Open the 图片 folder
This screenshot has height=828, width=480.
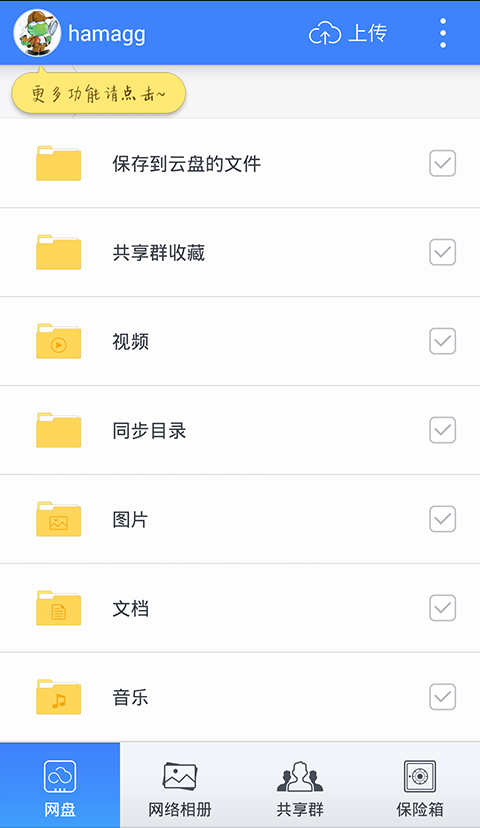tap(240, 519)
